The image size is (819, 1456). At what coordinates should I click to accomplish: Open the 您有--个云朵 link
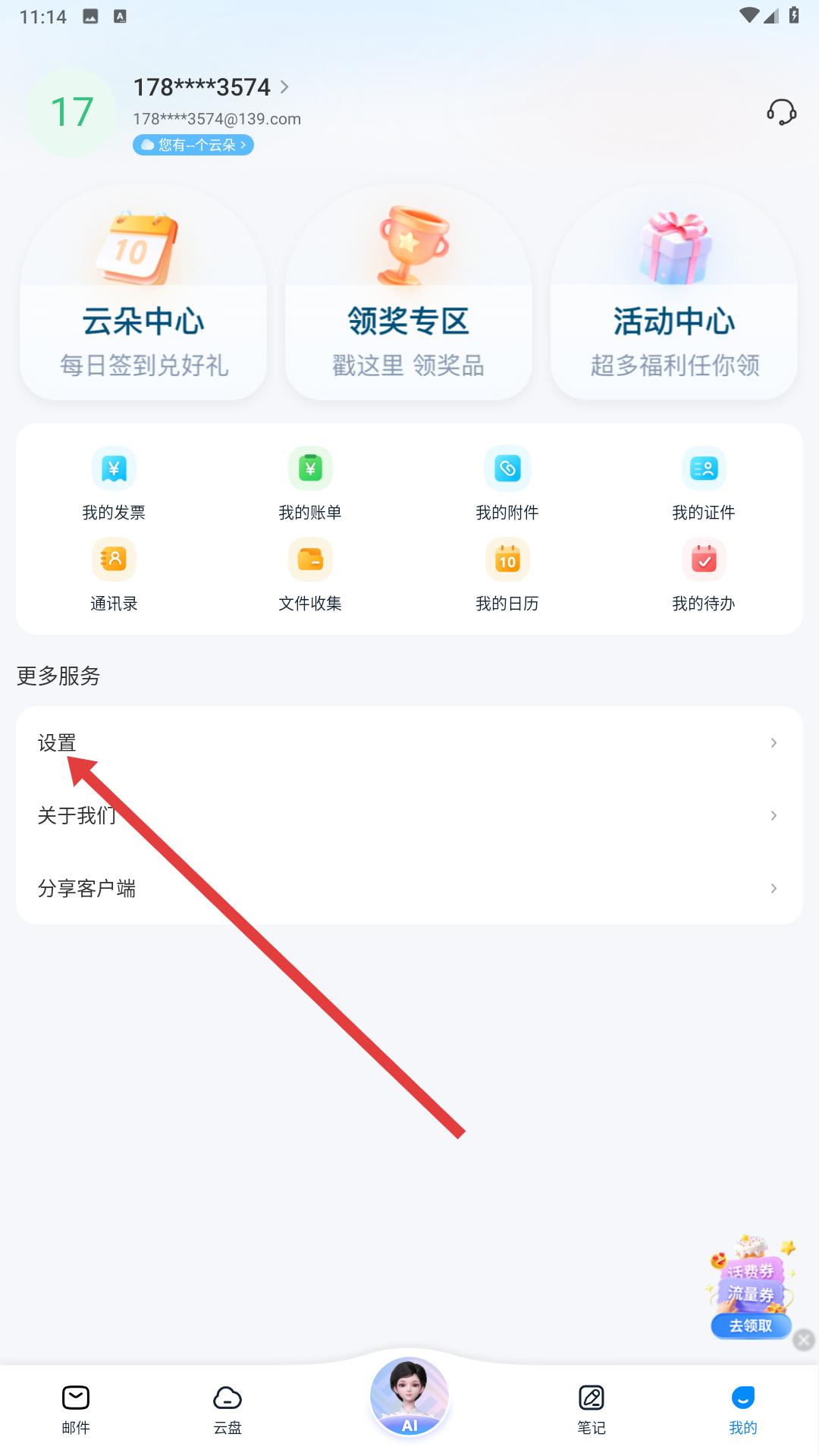pos(193,145)
